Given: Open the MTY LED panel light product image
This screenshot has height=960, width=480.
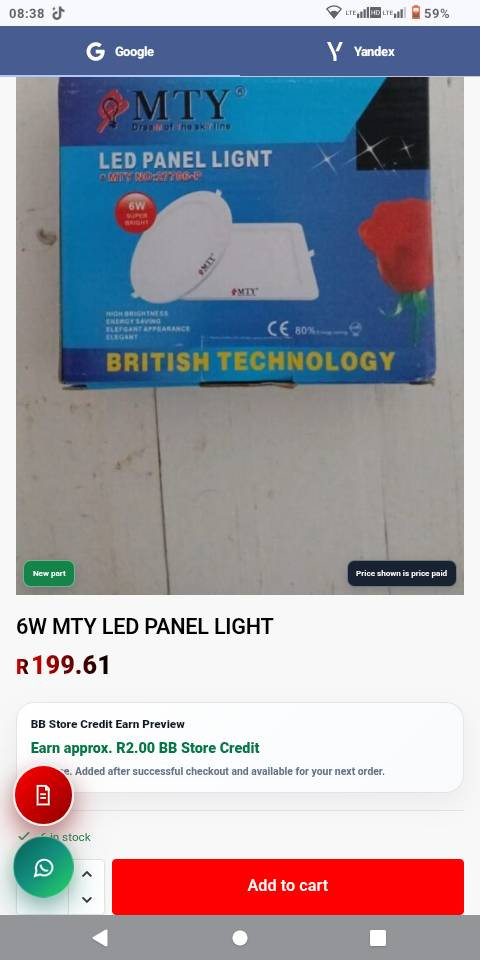Looking at the screenshot, I should coord(240,335).
